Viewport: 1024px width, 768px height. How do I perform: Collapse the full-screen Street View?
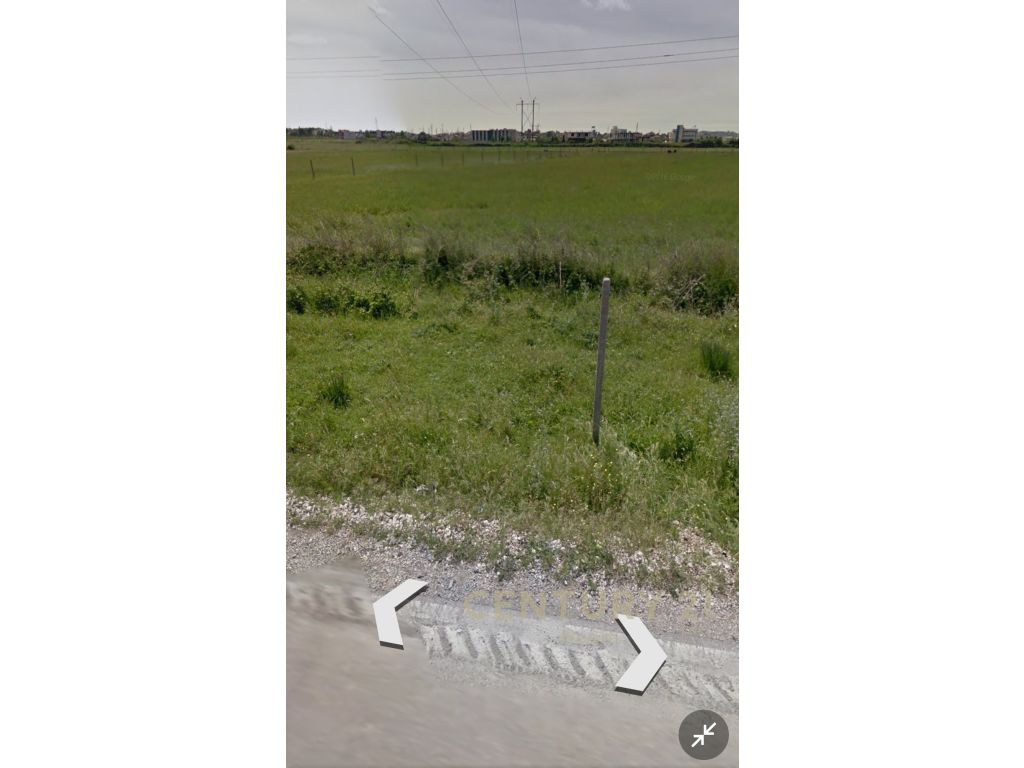(703, 735)
